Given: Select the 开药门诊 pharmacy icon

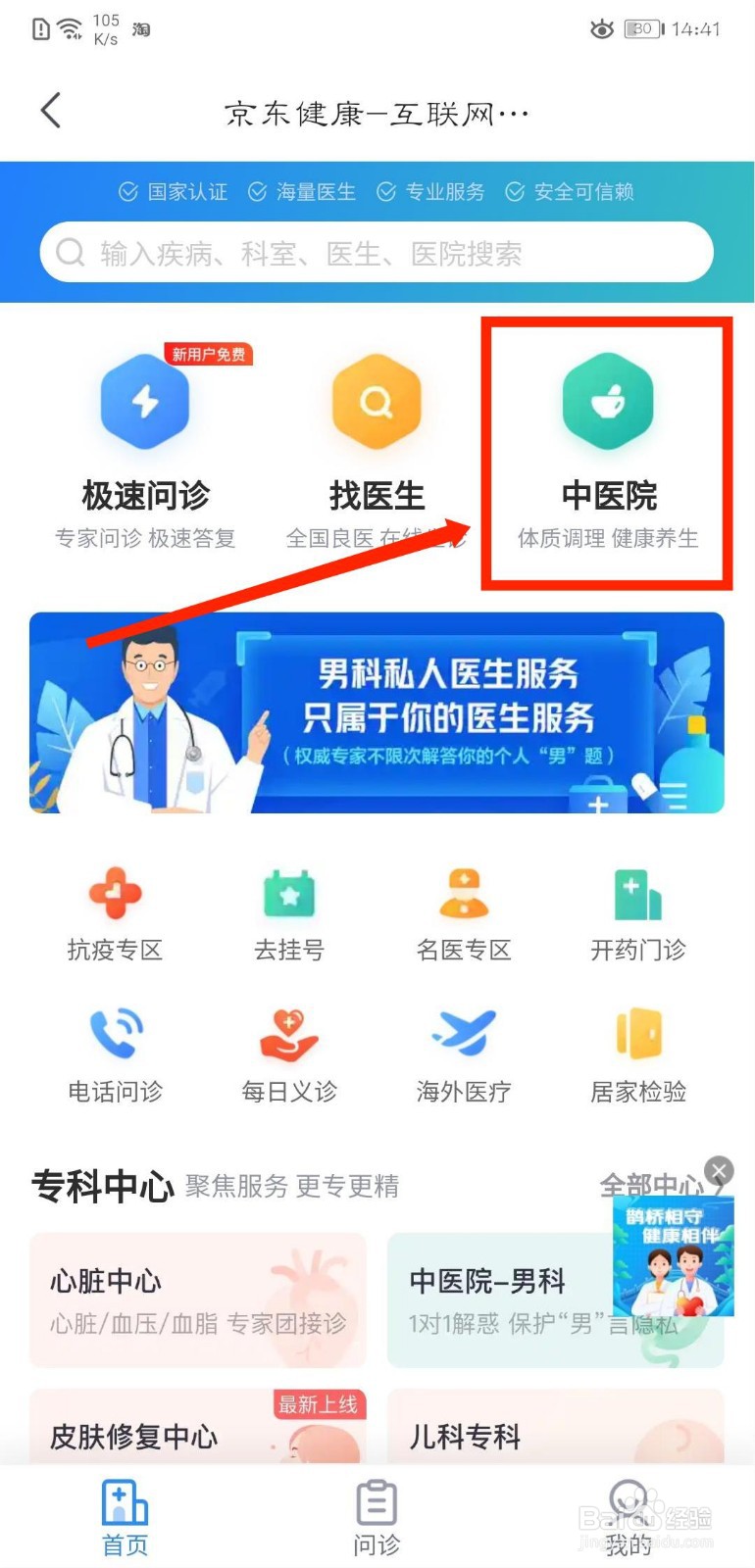Looking at the screenshot, I should point(636,894).
